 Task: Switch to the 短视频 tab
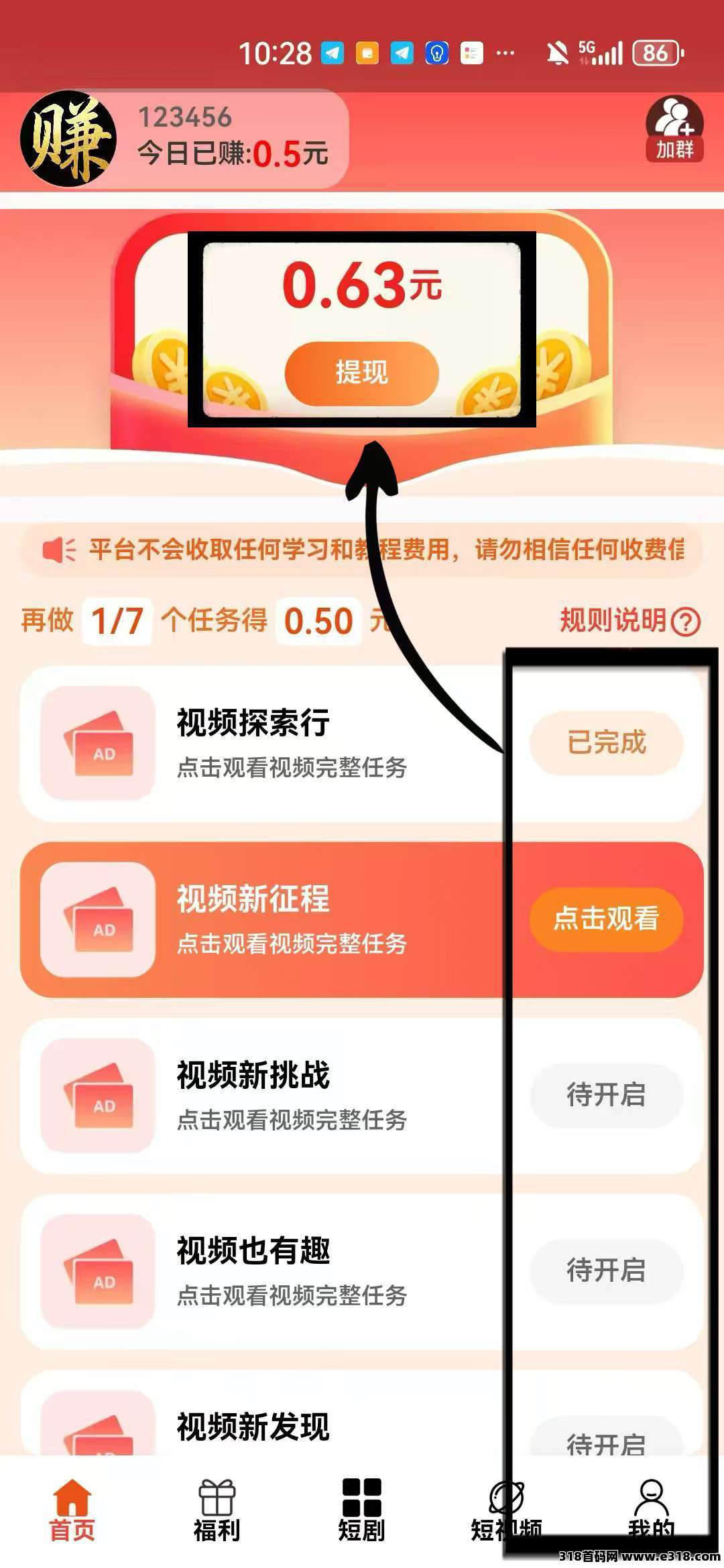[507, 1509]
